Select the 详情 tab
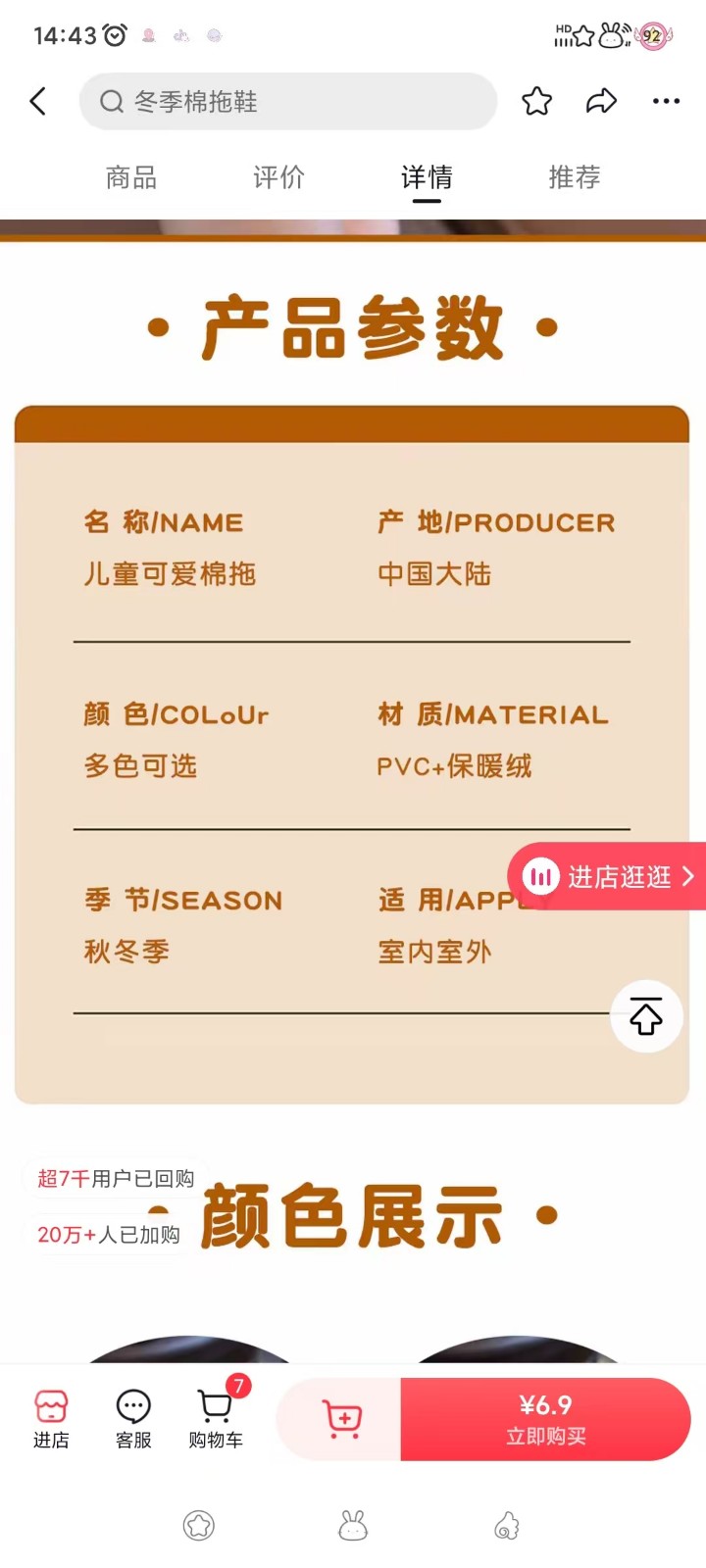The width and height of the screenshot is (706, 1568). click(427, 177)
